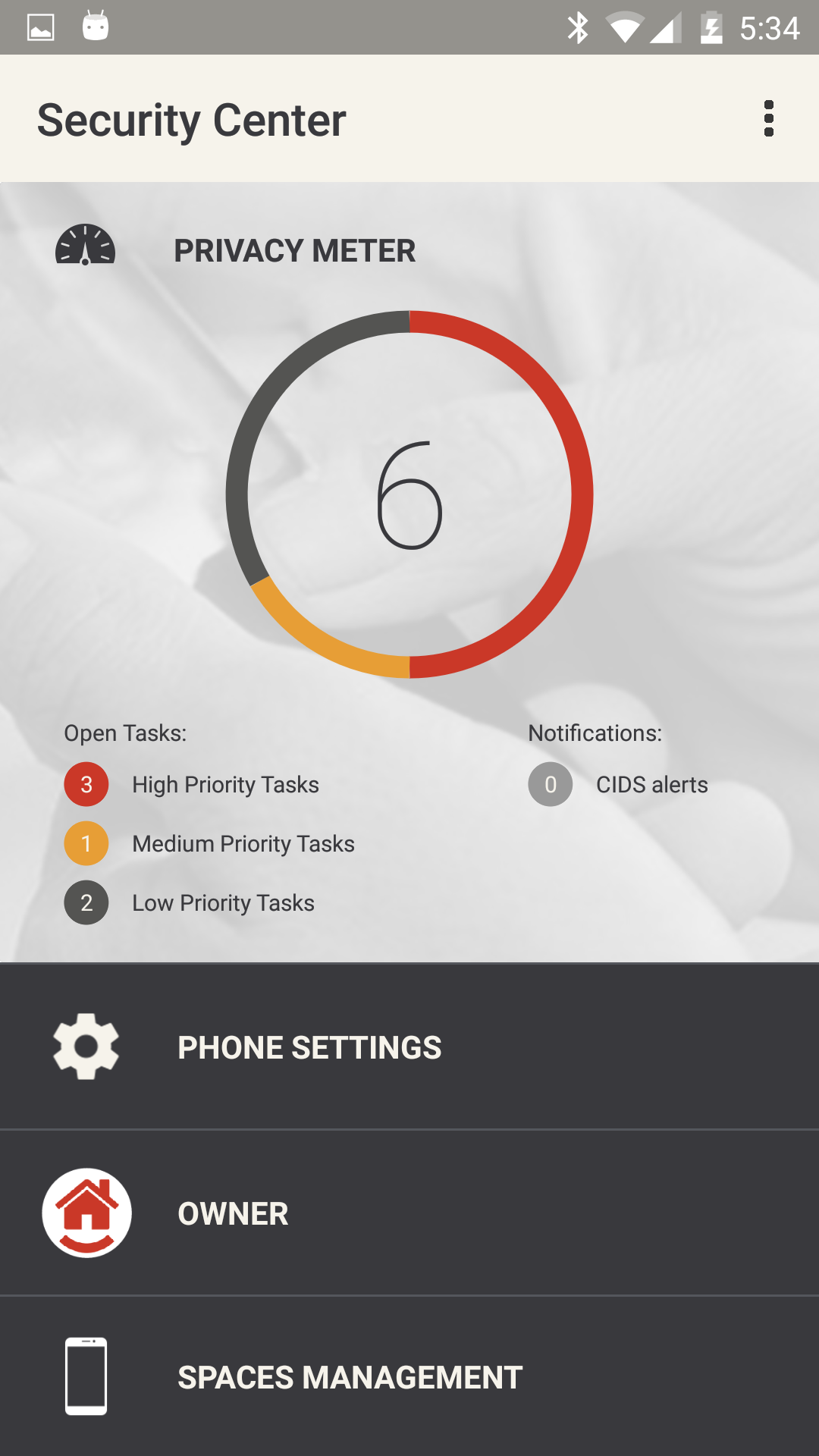Viewport: 819px width, 1456px height.
Task: Open the Owner section
Action: (233, 1213)
